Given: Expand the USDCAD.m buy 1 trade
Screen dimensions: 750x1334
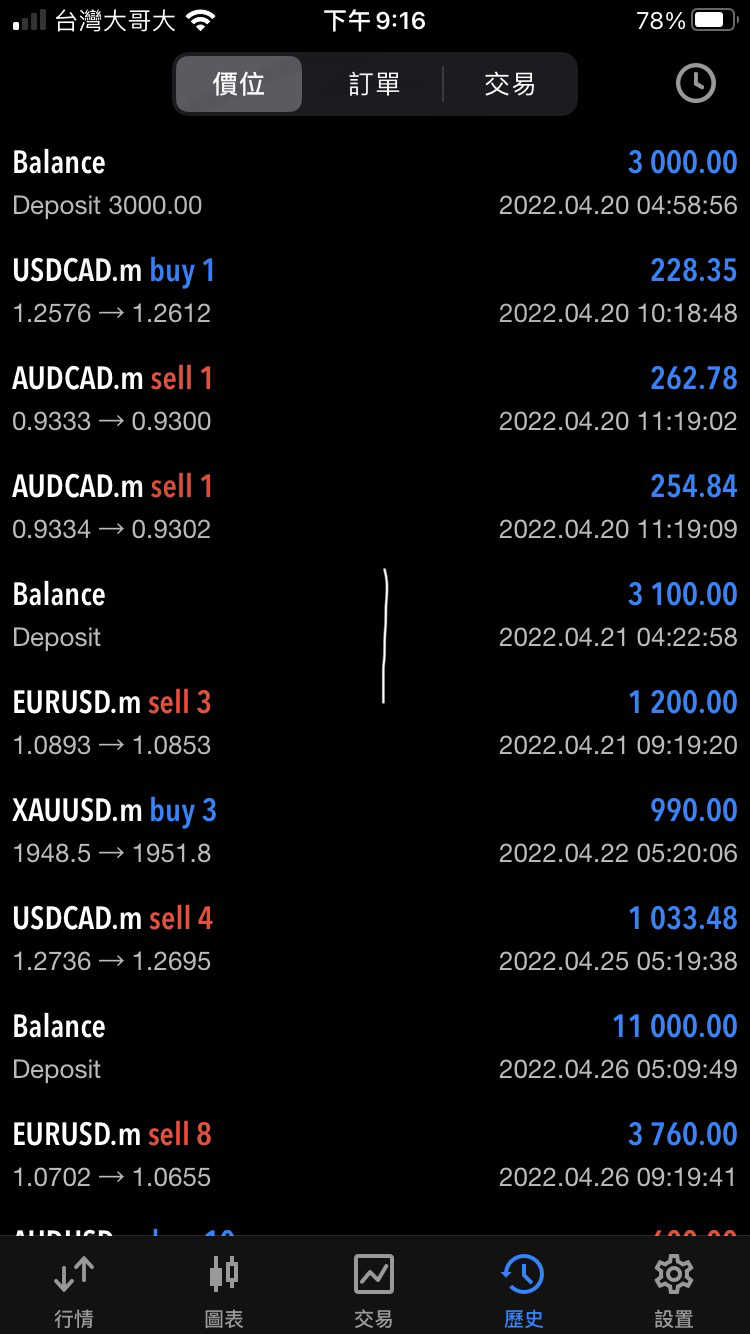Looking at the screenshot, I should pyautogui.click(x=374, y=291).
